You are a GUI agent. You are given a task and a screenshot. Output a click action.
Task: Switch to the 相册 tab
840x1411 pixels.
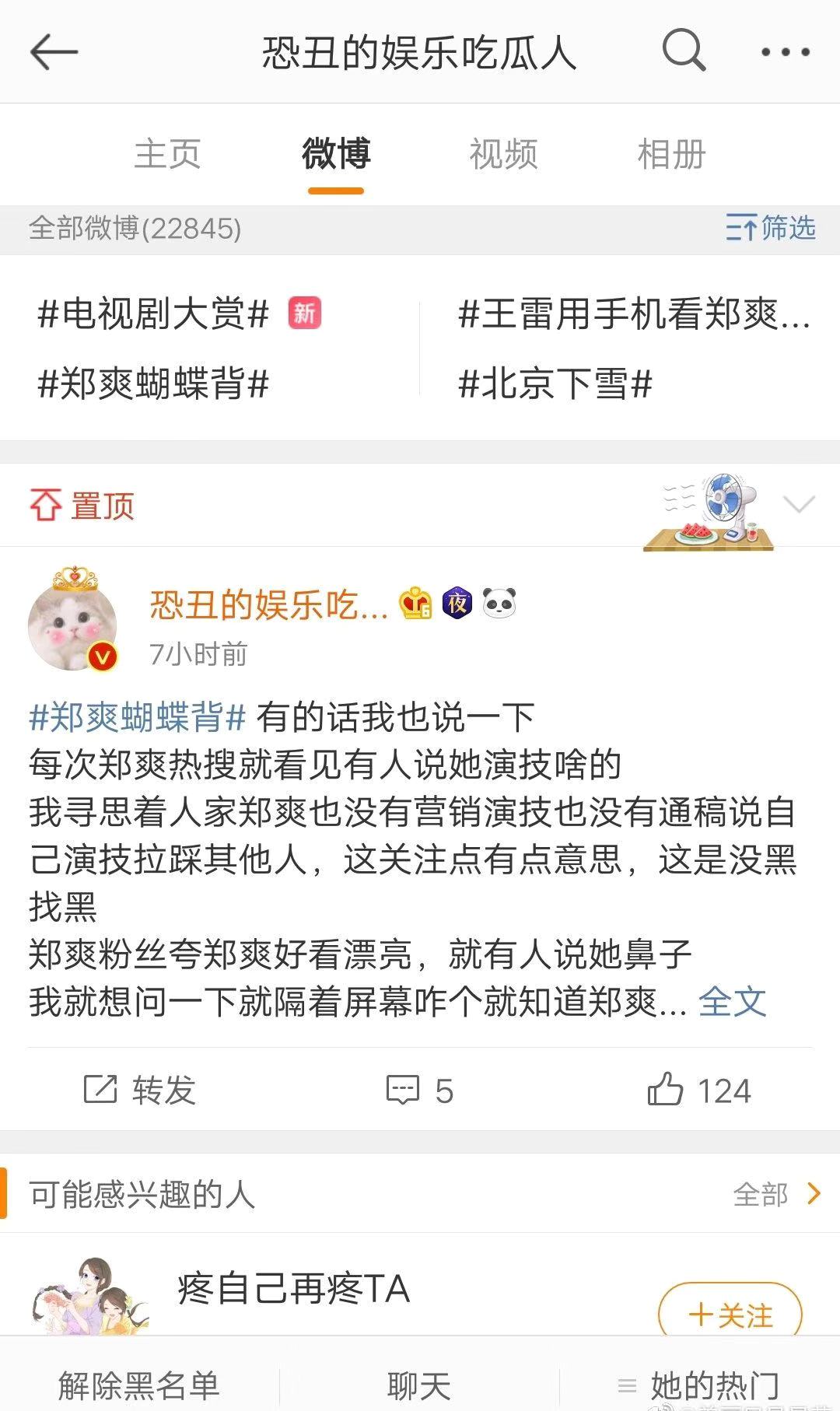(671, 153)
